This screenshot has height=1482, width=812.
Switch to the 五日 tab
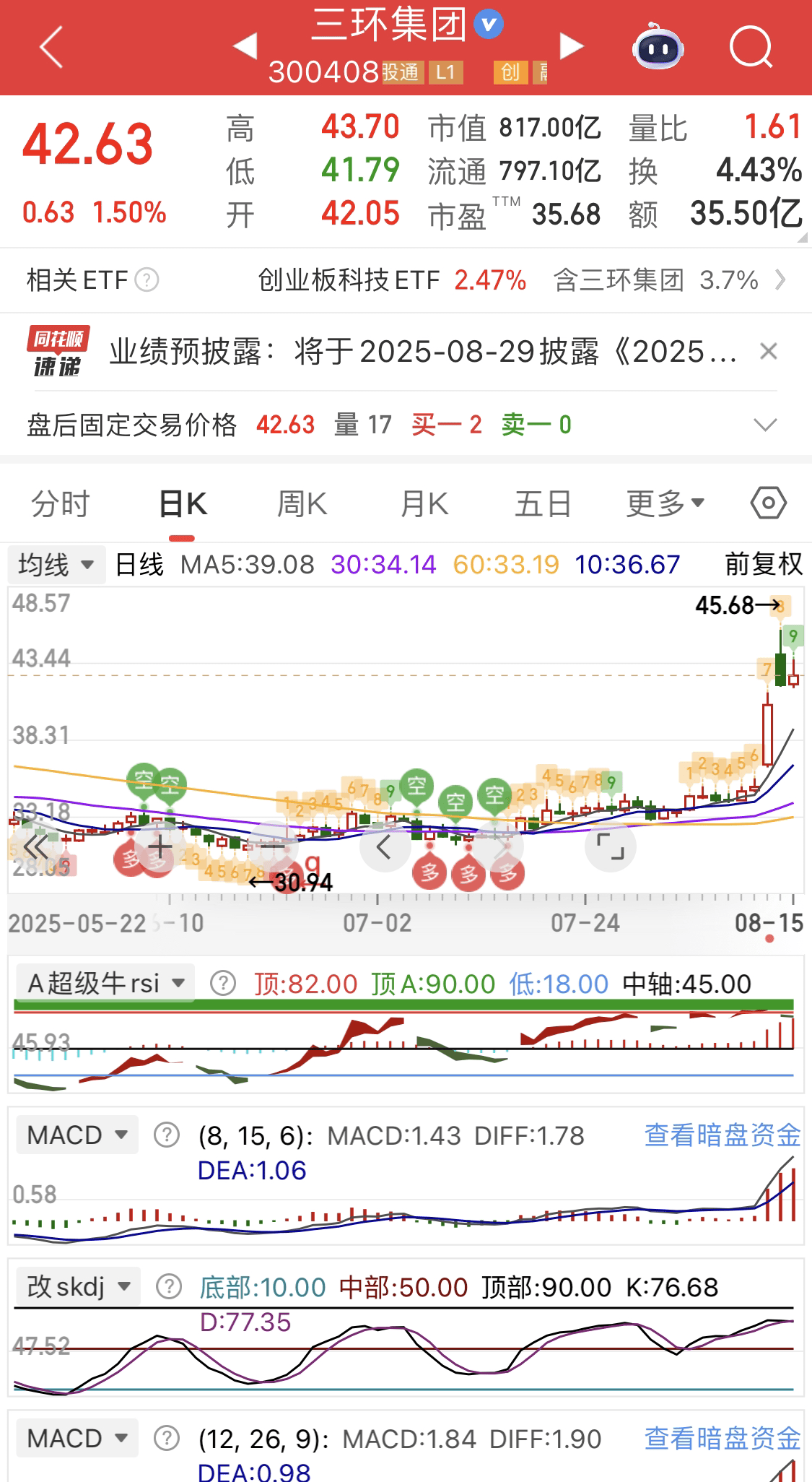point(543,503)
